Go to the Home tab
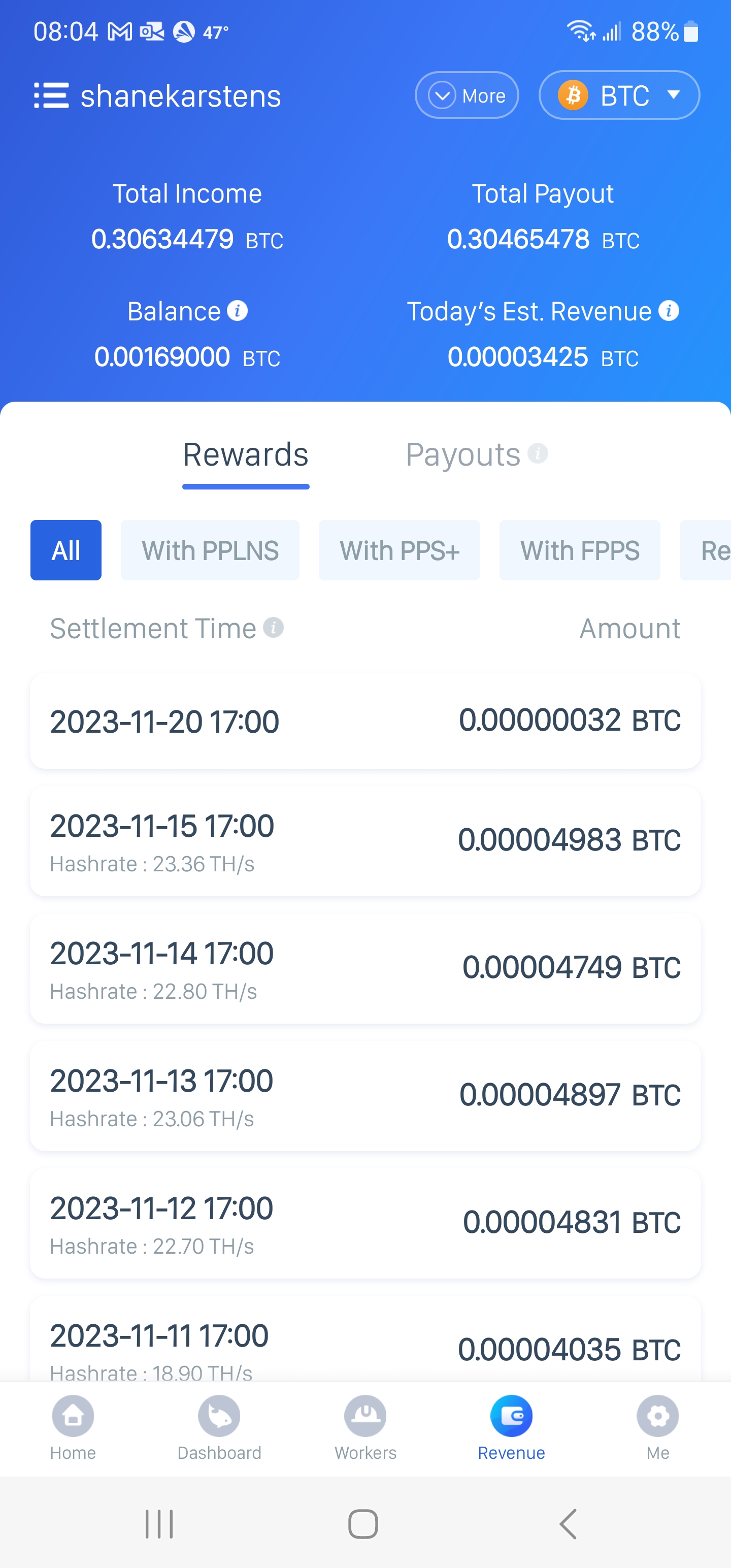Screen dimensions: 731x1568 click(73, 1427)
